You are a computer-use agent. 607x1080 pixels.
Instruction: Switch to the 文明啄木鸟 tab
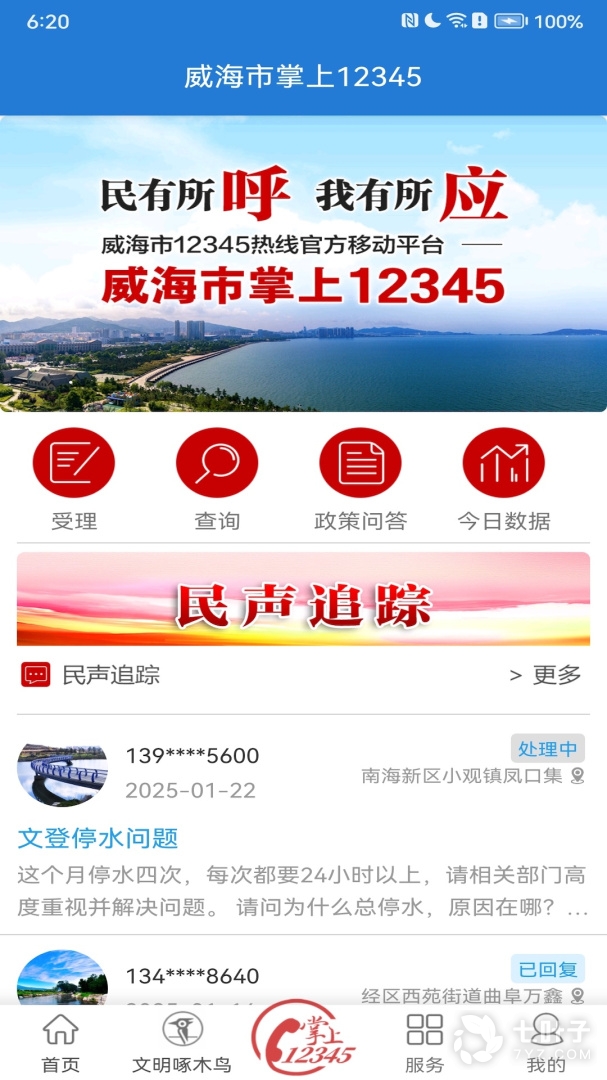point(182,1042)
